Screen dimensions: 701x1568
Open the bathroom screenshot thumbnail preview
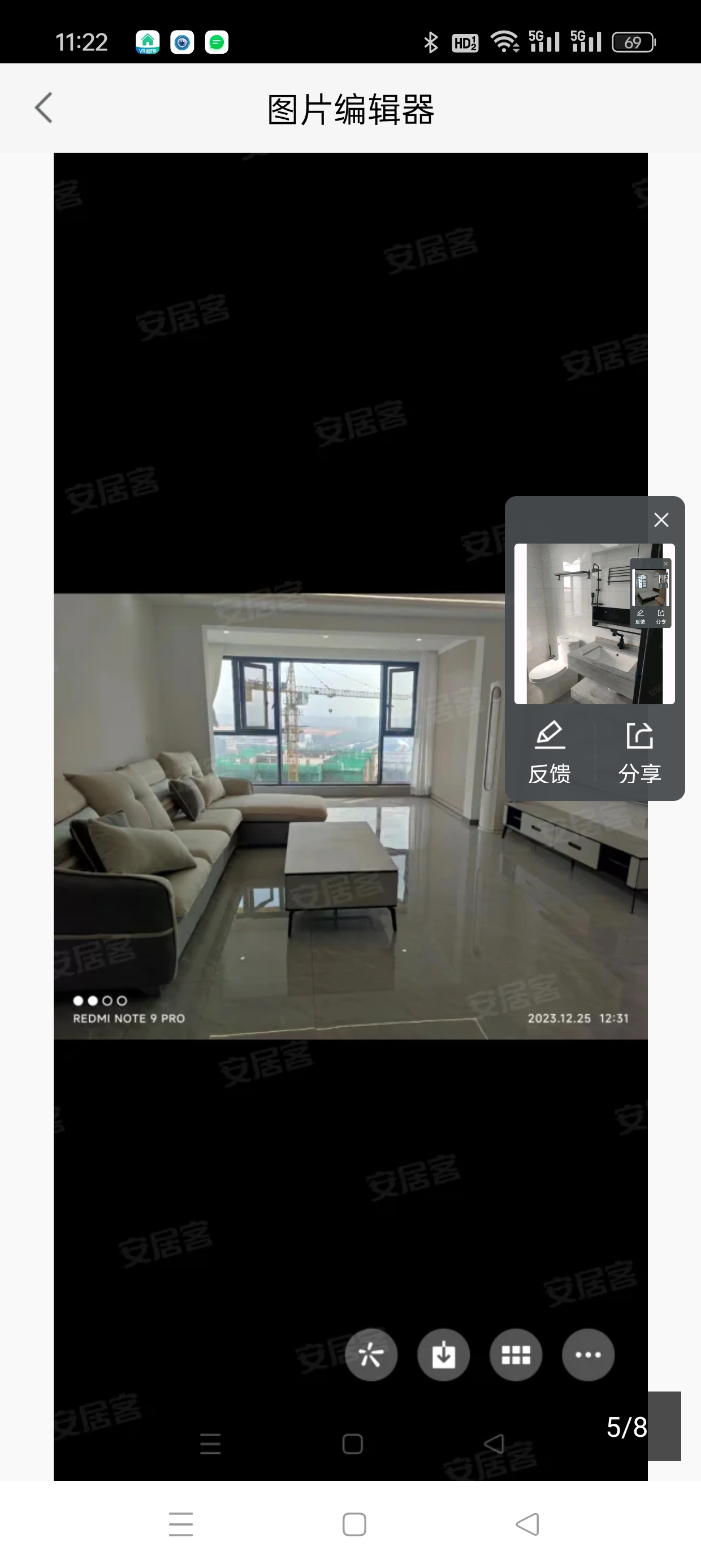tap(594, 623)
